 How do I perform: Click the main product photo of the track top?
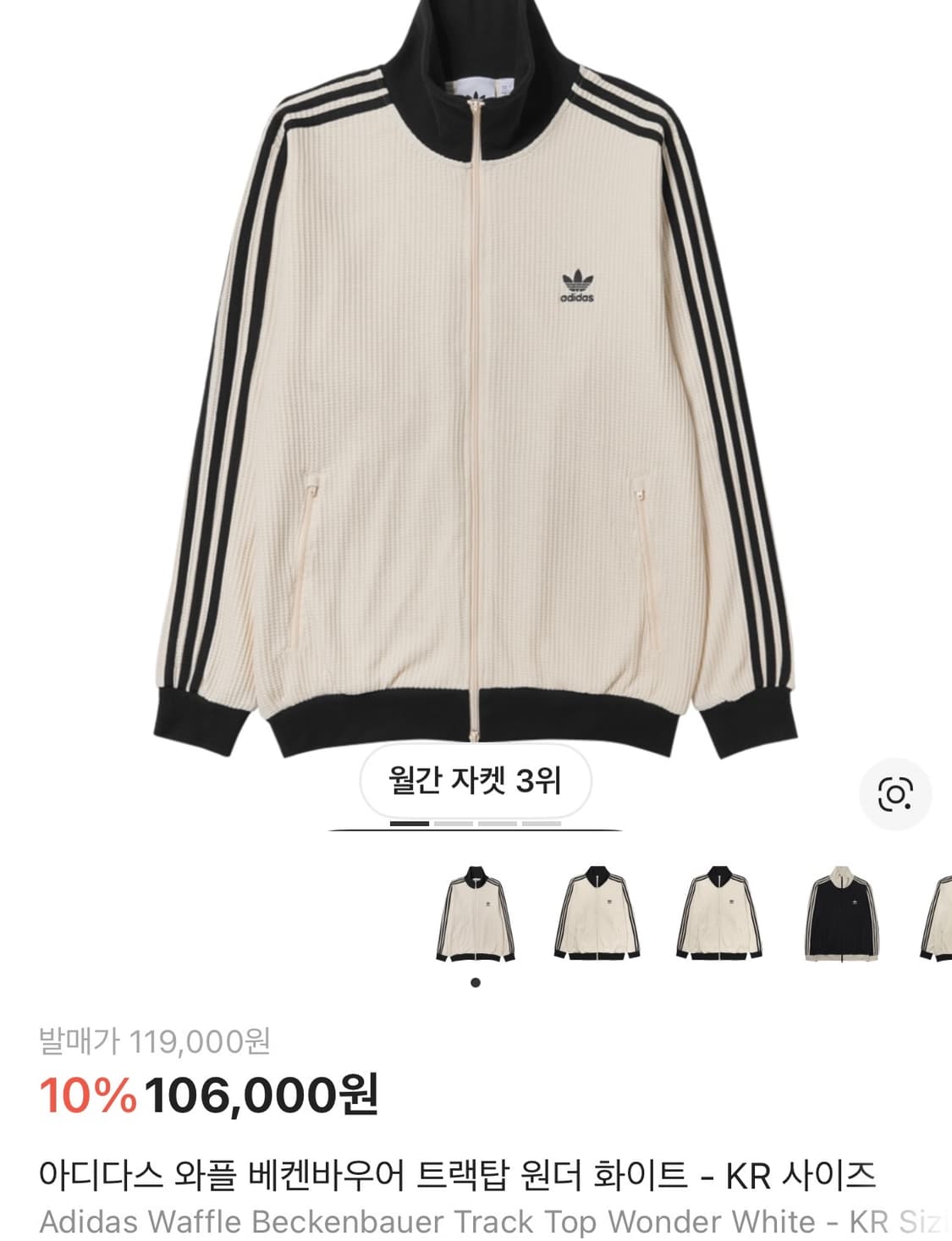[476, 381]
